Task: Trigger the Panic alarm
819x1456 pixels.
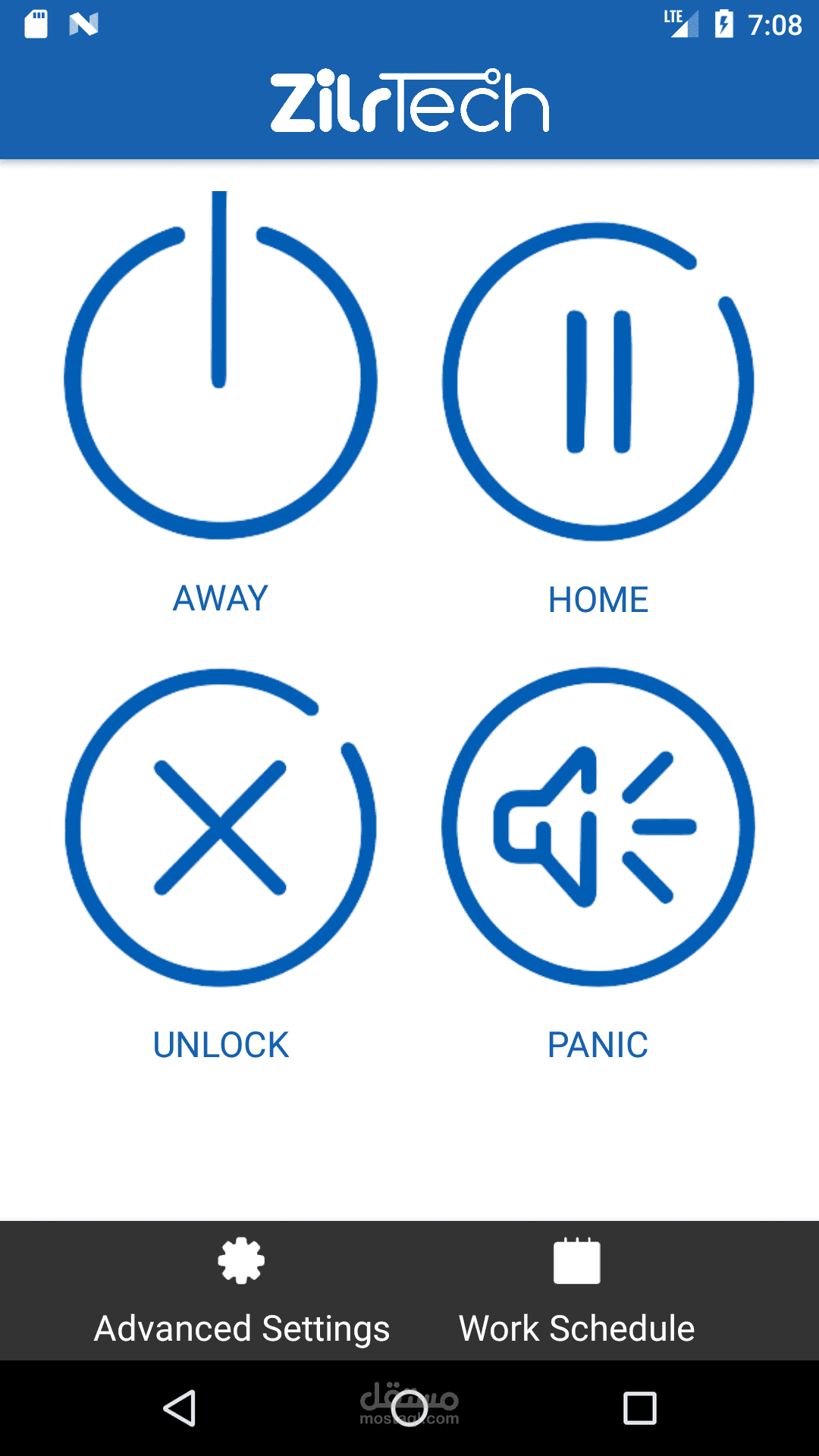Action: (x=598, y=827)
